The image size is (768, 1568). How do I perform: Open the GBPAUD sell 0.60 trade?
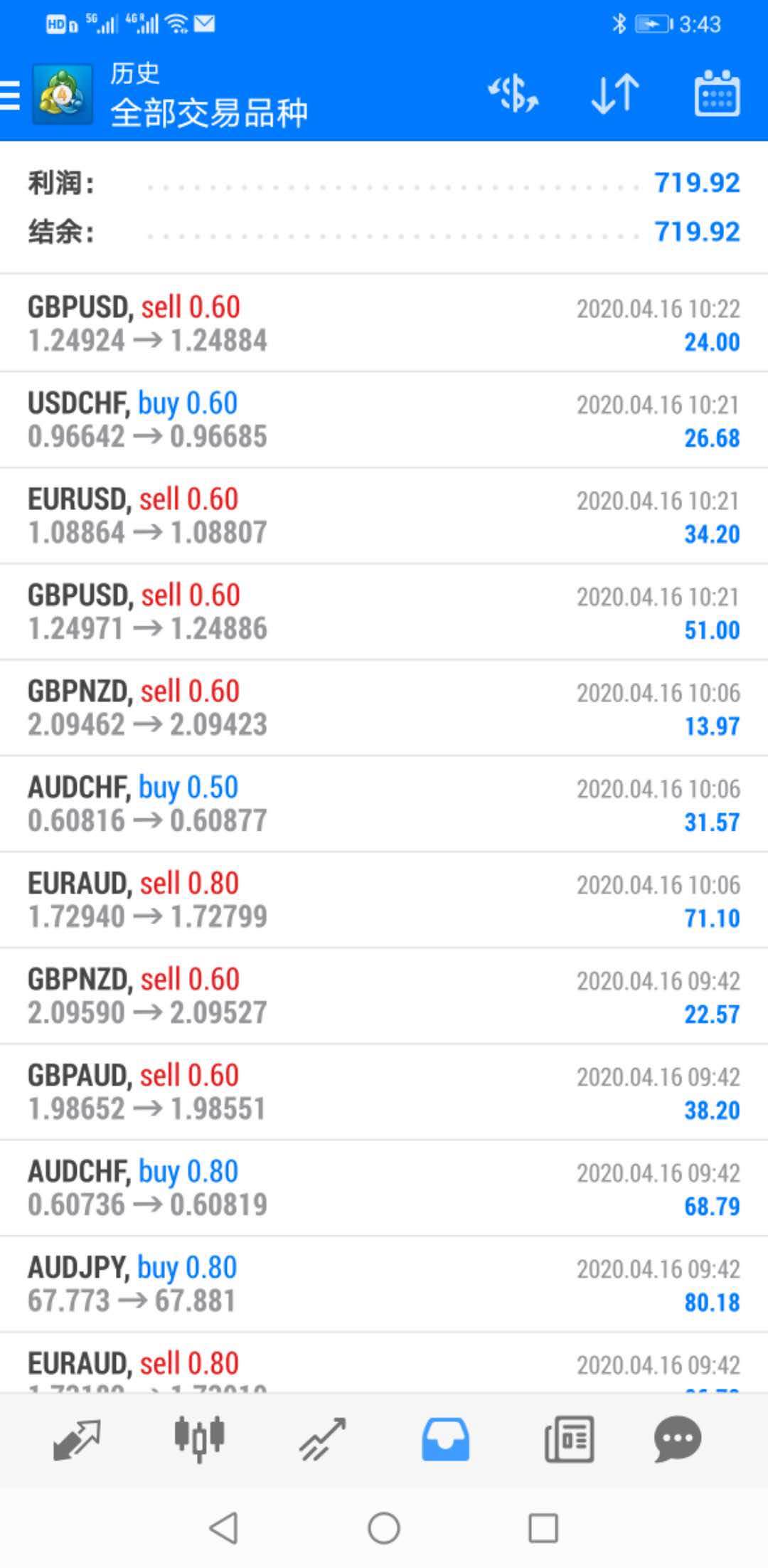pos(384,1092)
